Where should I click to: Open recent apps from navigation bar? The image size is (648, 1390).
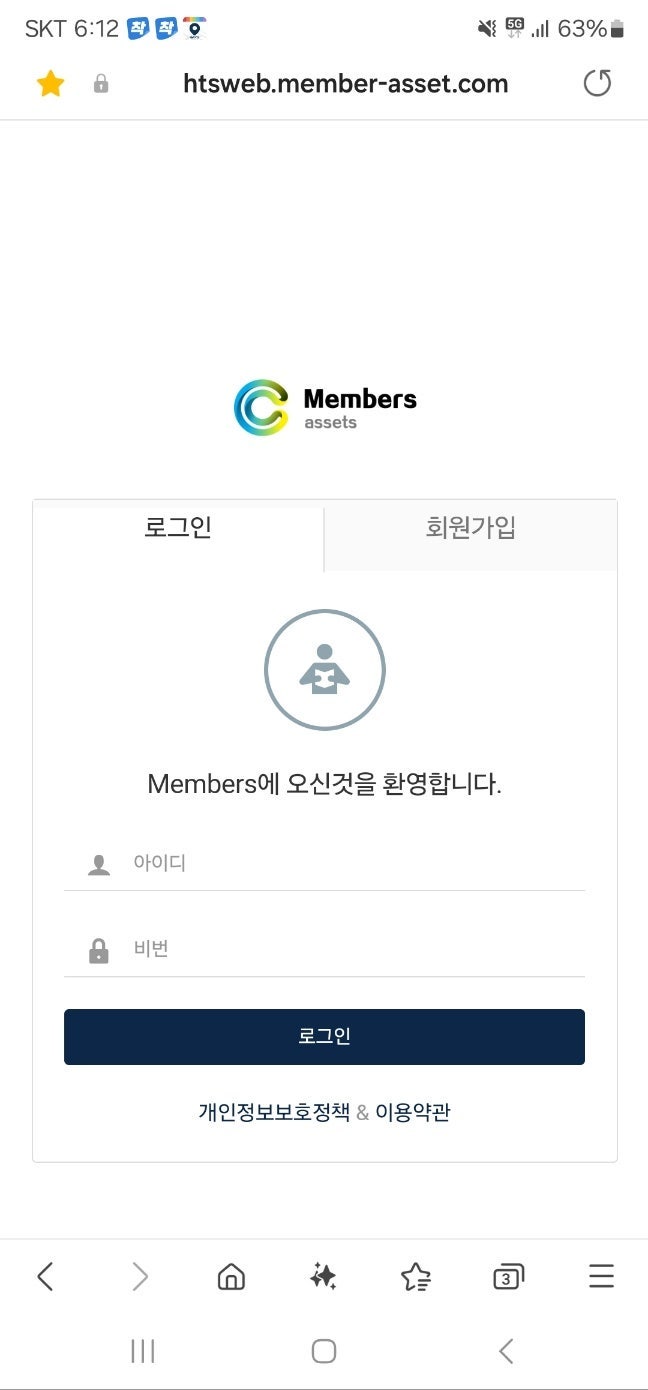143,1352
